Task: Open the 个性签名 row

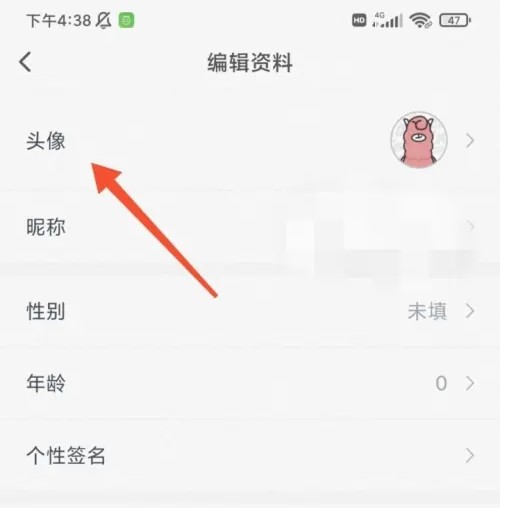Action: (x=250, y=455)
